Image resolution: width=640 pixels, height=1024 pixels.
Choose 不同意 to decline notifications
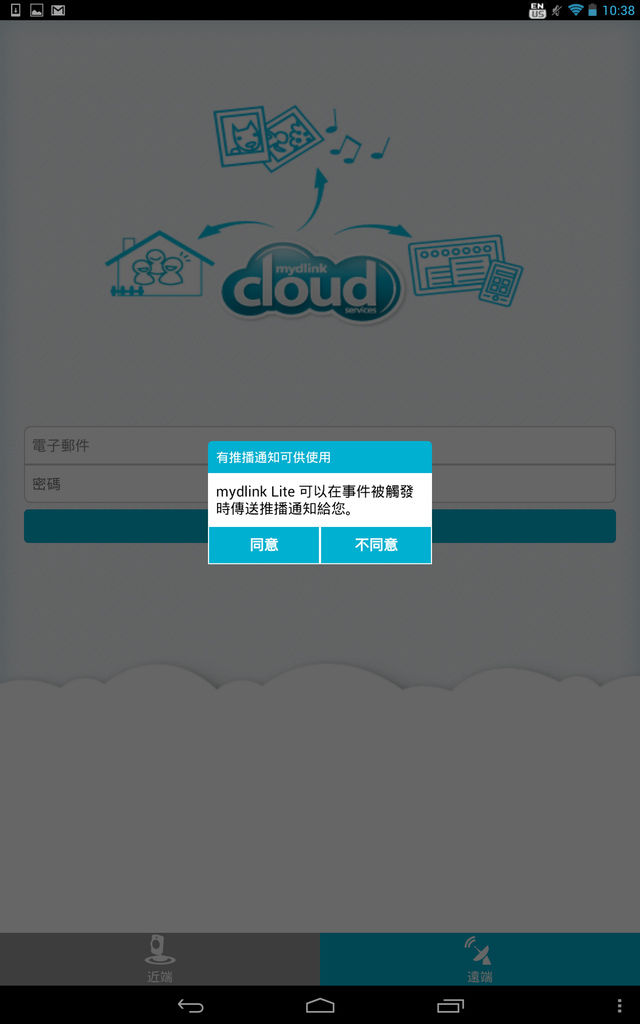point(376,545)
